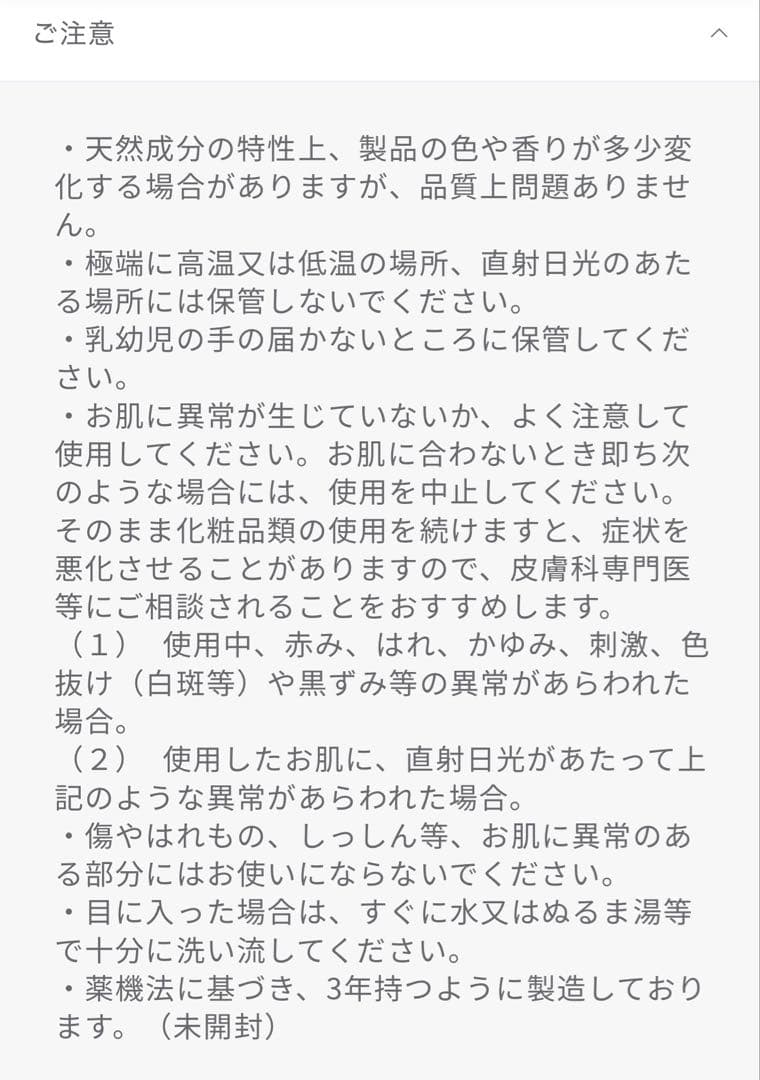The image size is (760, 1080).
Task: Select the 極端に高温又は低温 warning text
Action: [380, 262]
